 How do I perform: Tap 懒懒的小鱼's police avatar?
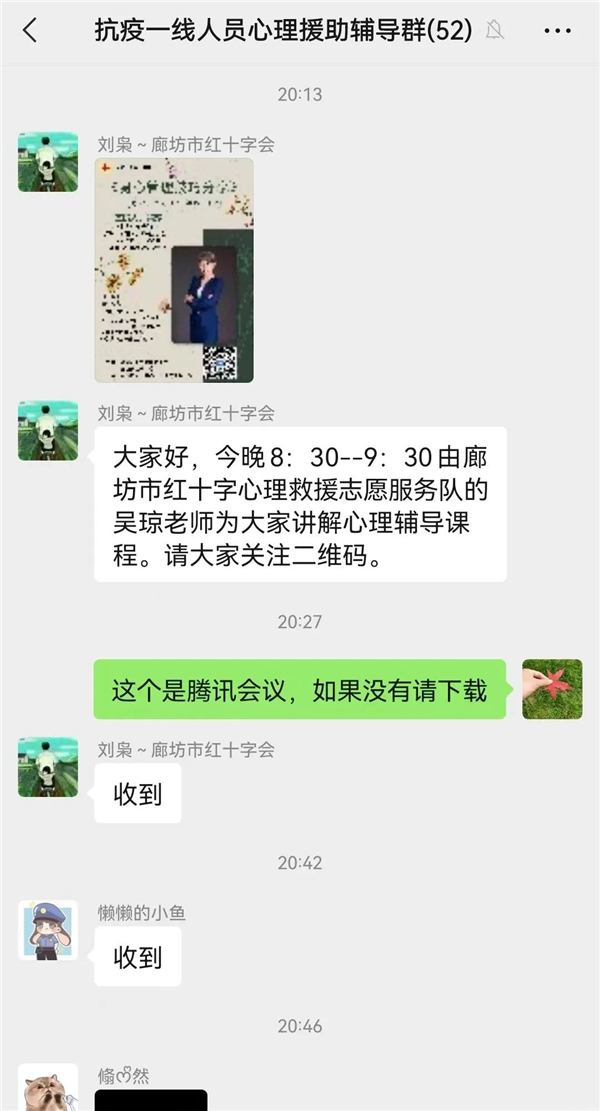click(48, 930)
